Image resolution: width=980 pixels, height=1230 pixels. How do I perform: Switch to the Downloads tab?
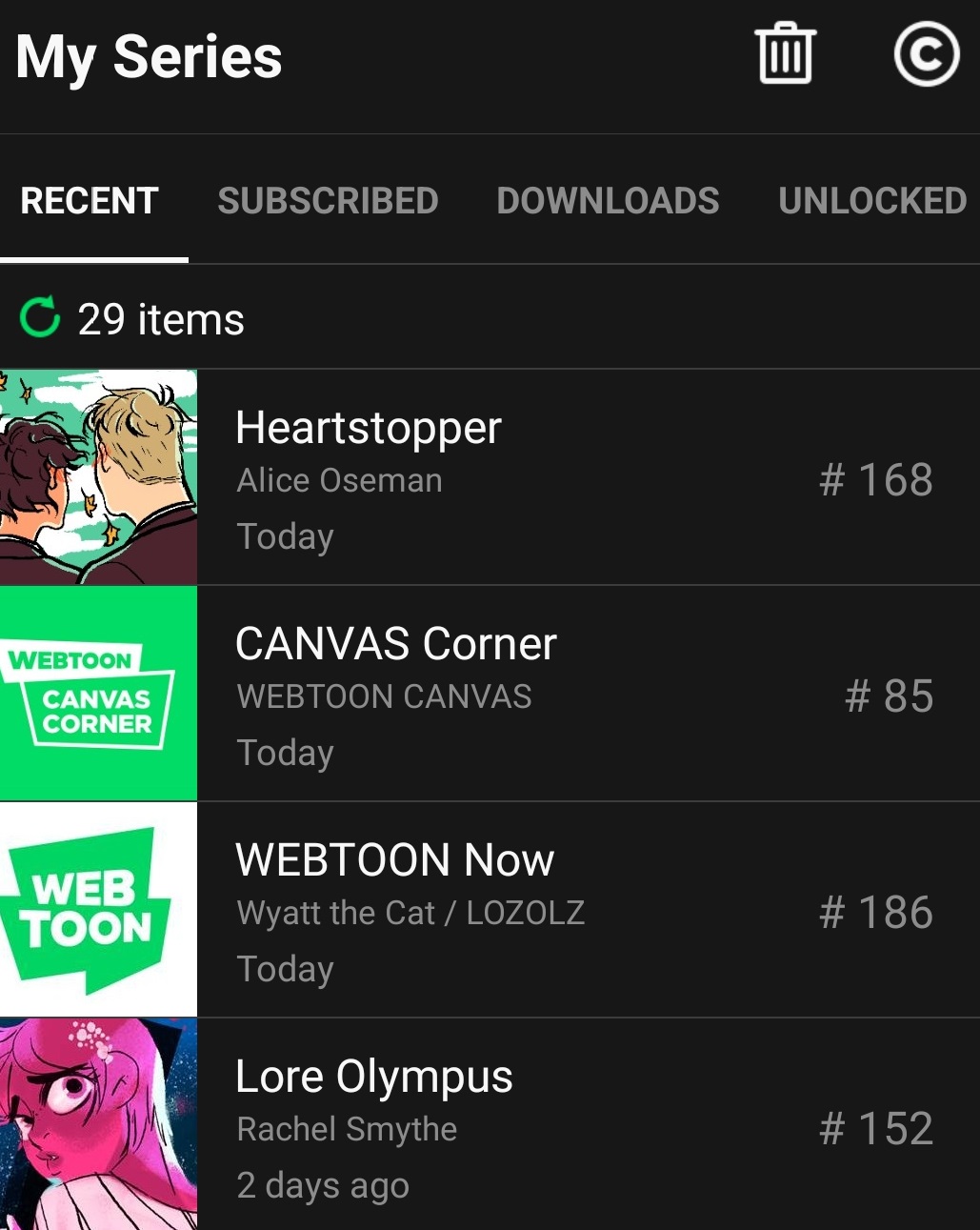pyautogui.click(x=608, y=201)
